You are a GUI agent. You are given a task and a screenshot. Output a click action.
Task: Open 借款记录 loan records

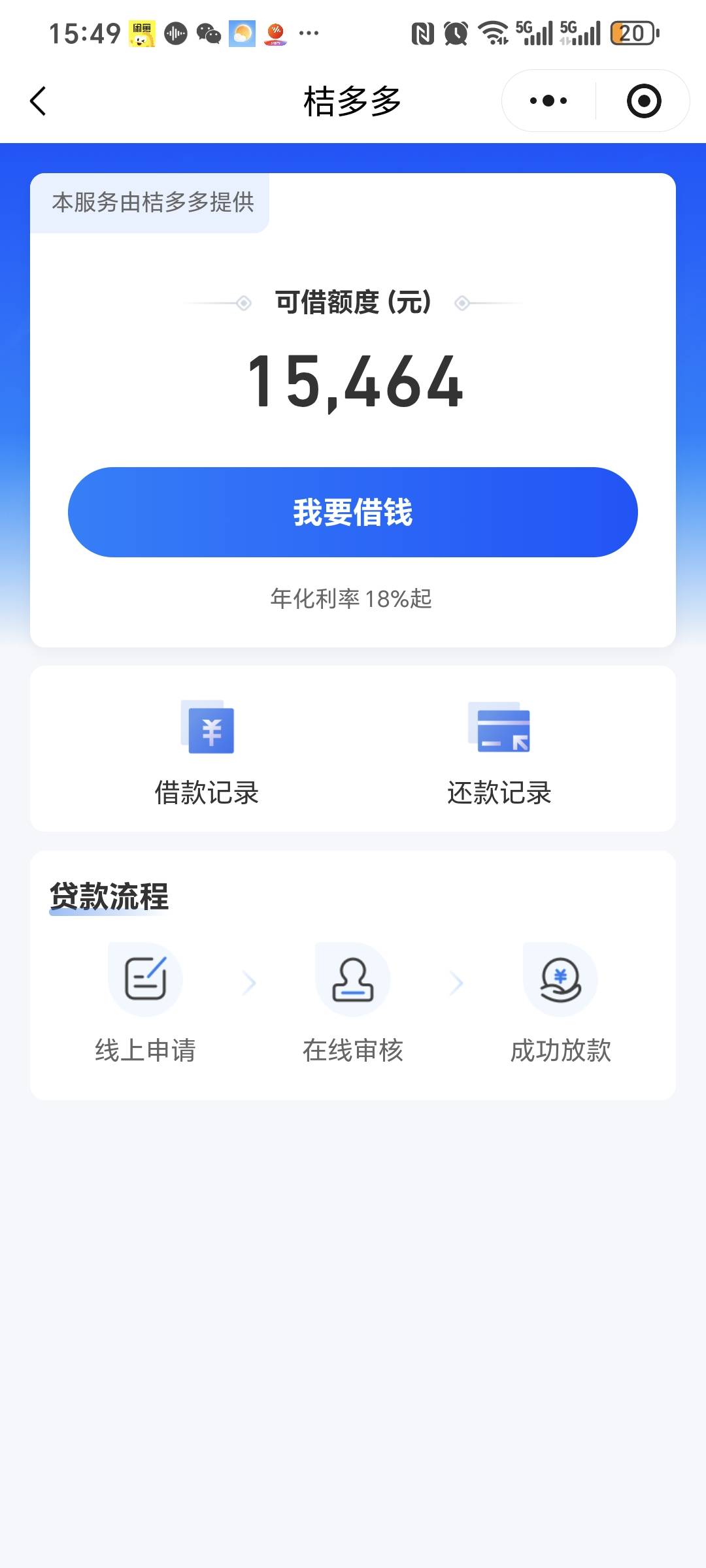(207, 751)
